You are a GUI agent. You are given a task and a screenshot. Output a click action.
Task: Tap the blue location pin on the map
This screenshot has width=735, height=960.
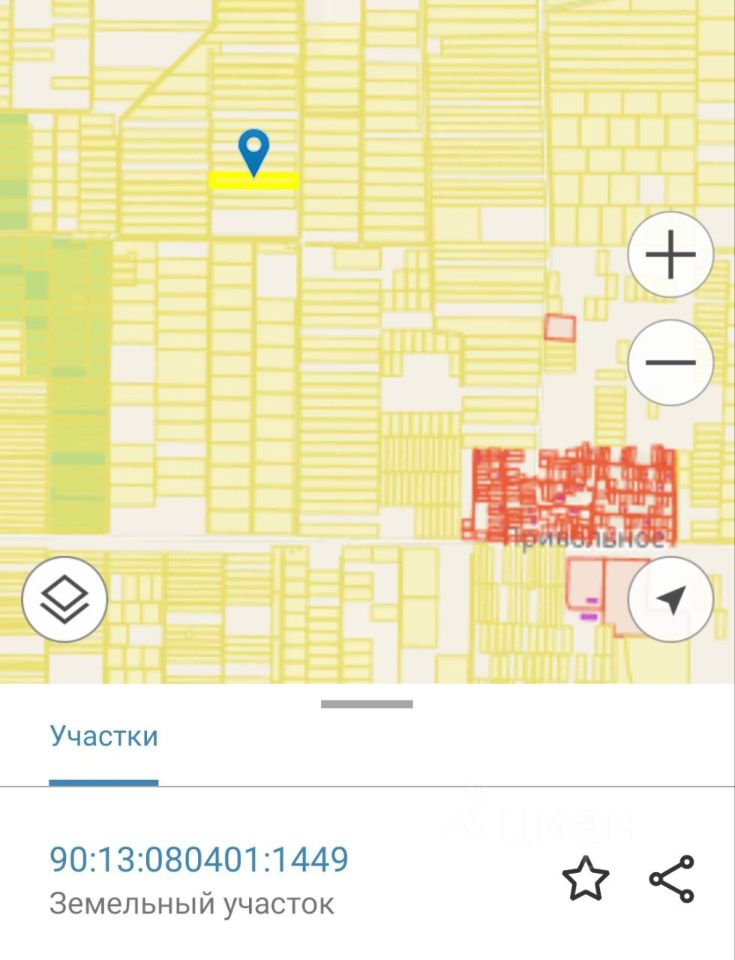254,152
